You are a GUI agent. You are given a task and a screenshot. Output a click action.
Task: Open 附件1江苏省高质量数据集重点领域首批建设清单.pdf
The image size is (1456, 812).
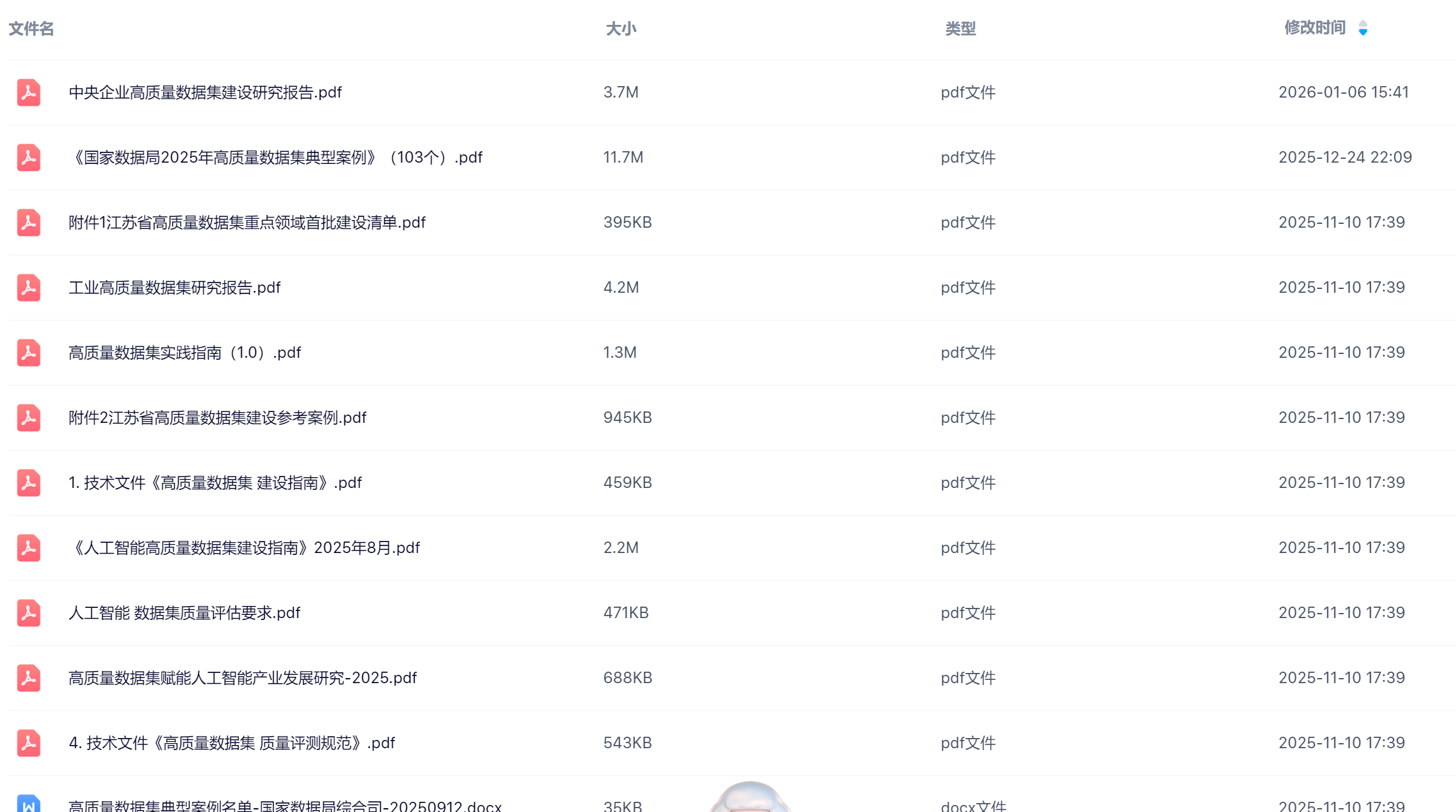(247, 223)
